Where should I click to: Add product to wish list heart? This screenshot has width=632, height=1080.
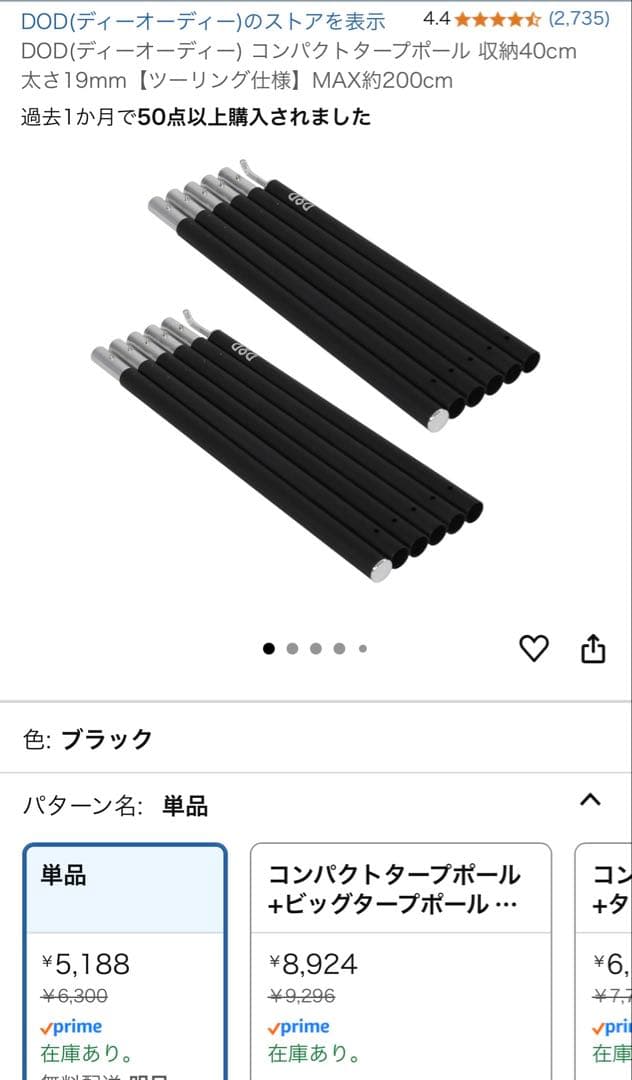tap(534, 649)
